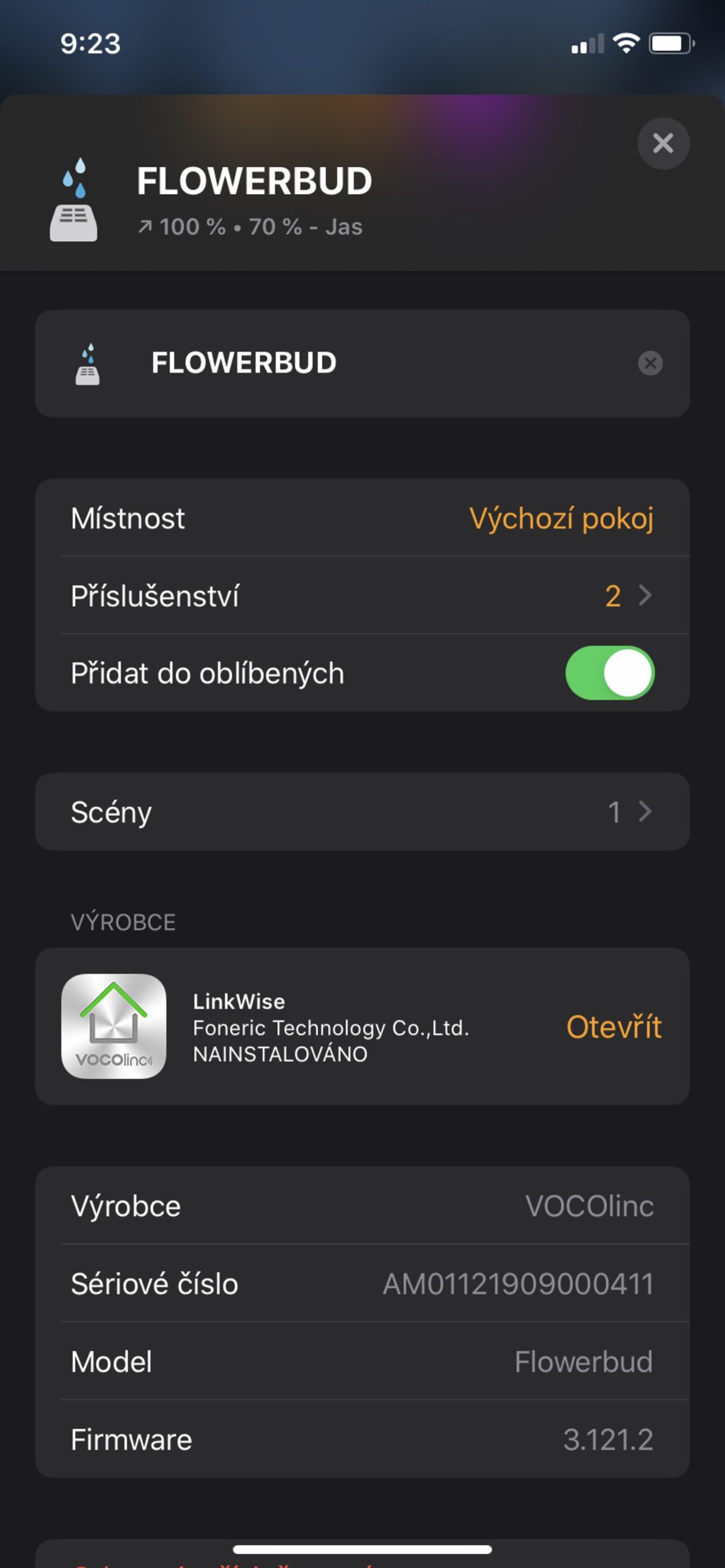Open the Scény row
The height and width of the screenshot is (1568, 725).
362,812
